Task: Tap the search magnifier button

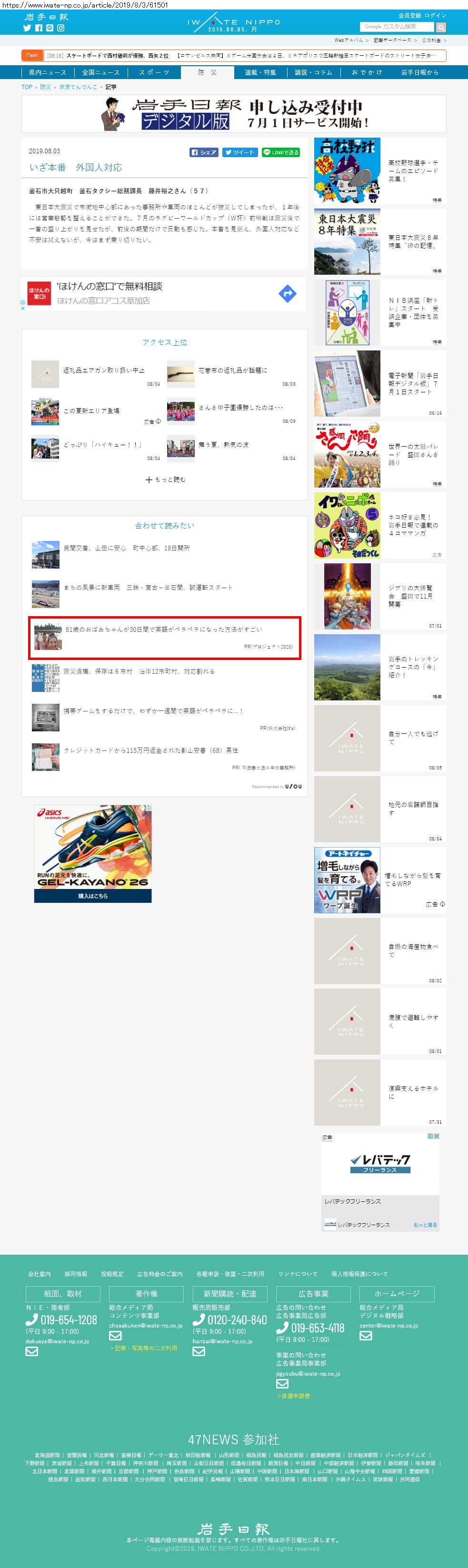Action: [440, 28]
